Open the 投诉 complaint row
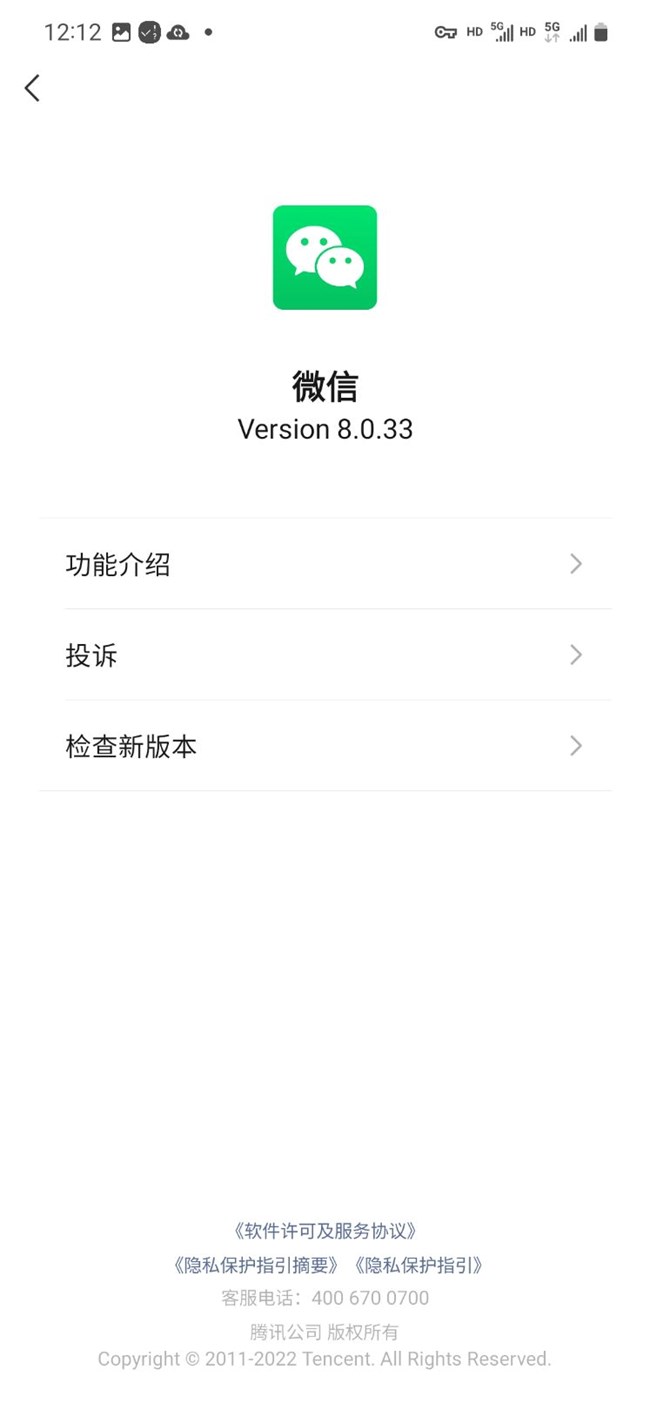Screen dimensions: 650x1410 point(325,655)
